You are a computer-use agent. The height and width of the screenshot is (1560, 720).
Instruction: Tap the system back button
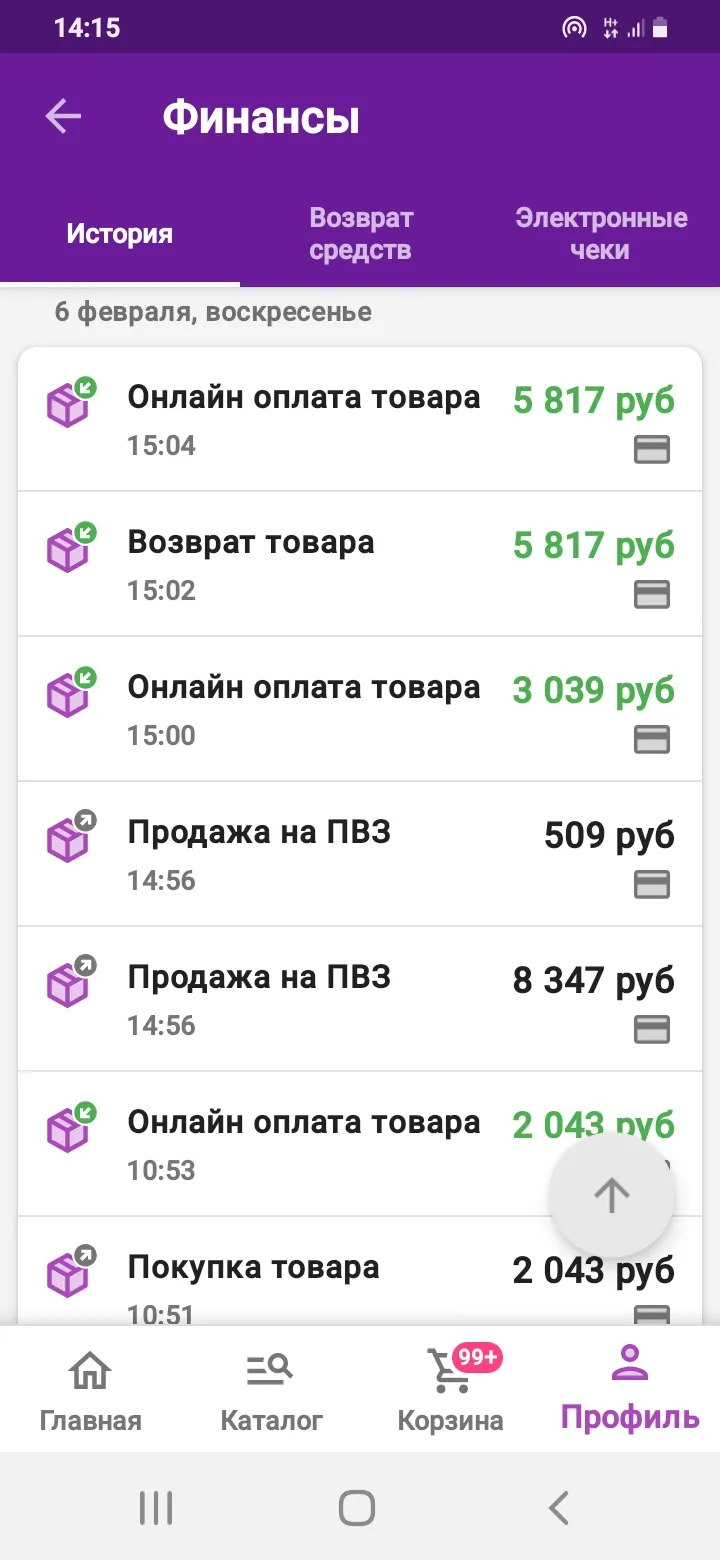click(560, 1507)
